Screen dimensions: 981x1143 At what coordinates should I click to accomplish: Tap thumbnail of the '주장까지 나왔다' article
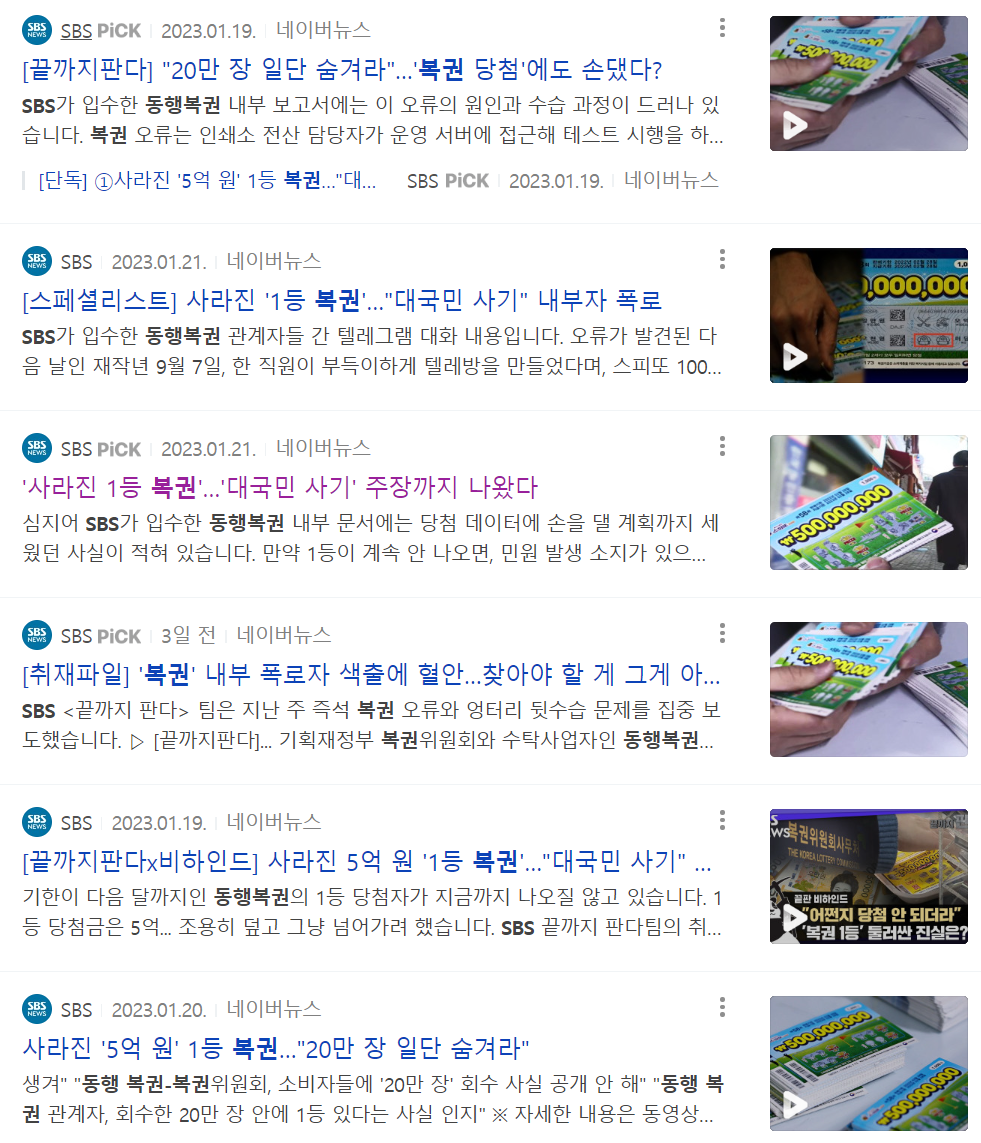(868, 502)
